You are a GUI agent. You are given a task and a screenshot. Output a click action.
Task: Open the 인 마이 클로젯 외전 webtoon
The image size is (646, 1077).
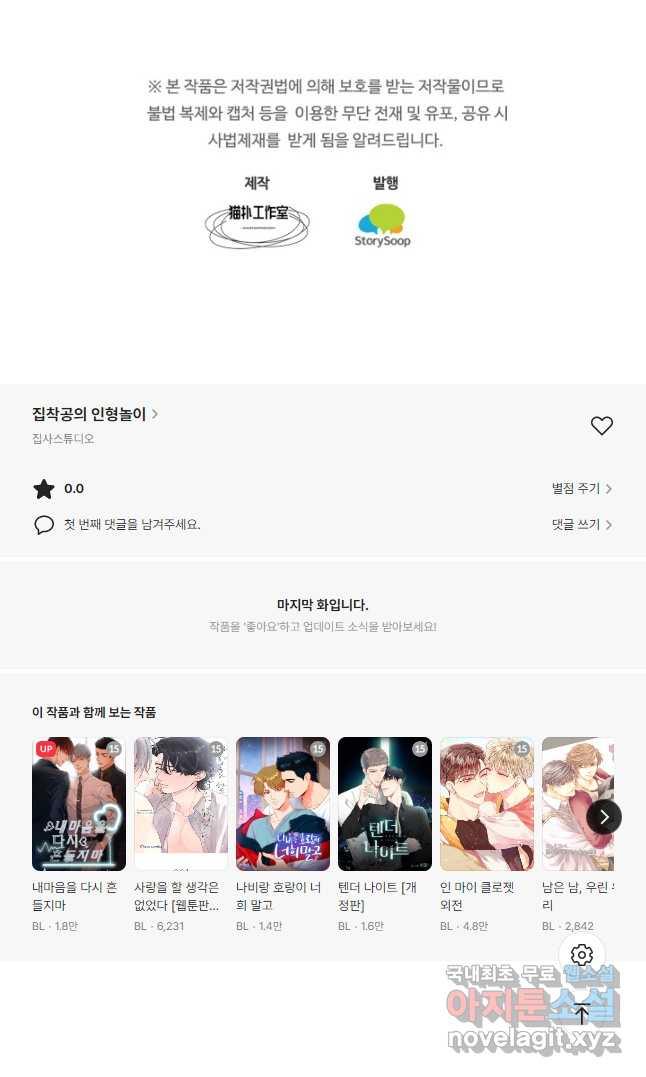click(x=487, y=804)
